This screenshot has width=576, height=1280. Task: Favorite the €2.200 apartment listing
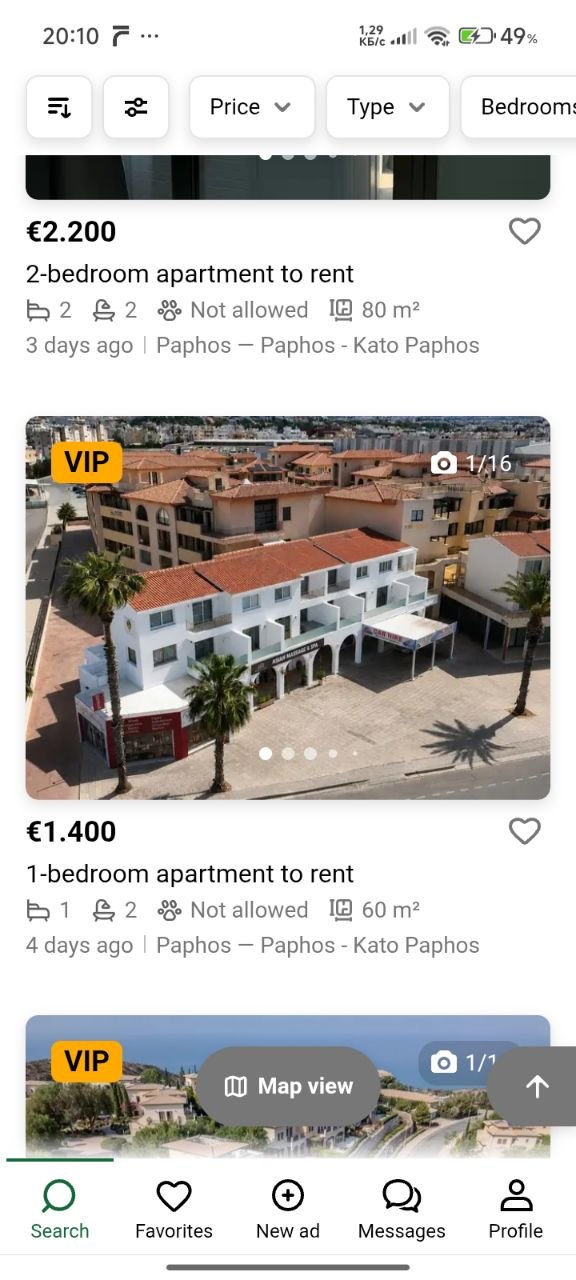[x=525, y=231]
